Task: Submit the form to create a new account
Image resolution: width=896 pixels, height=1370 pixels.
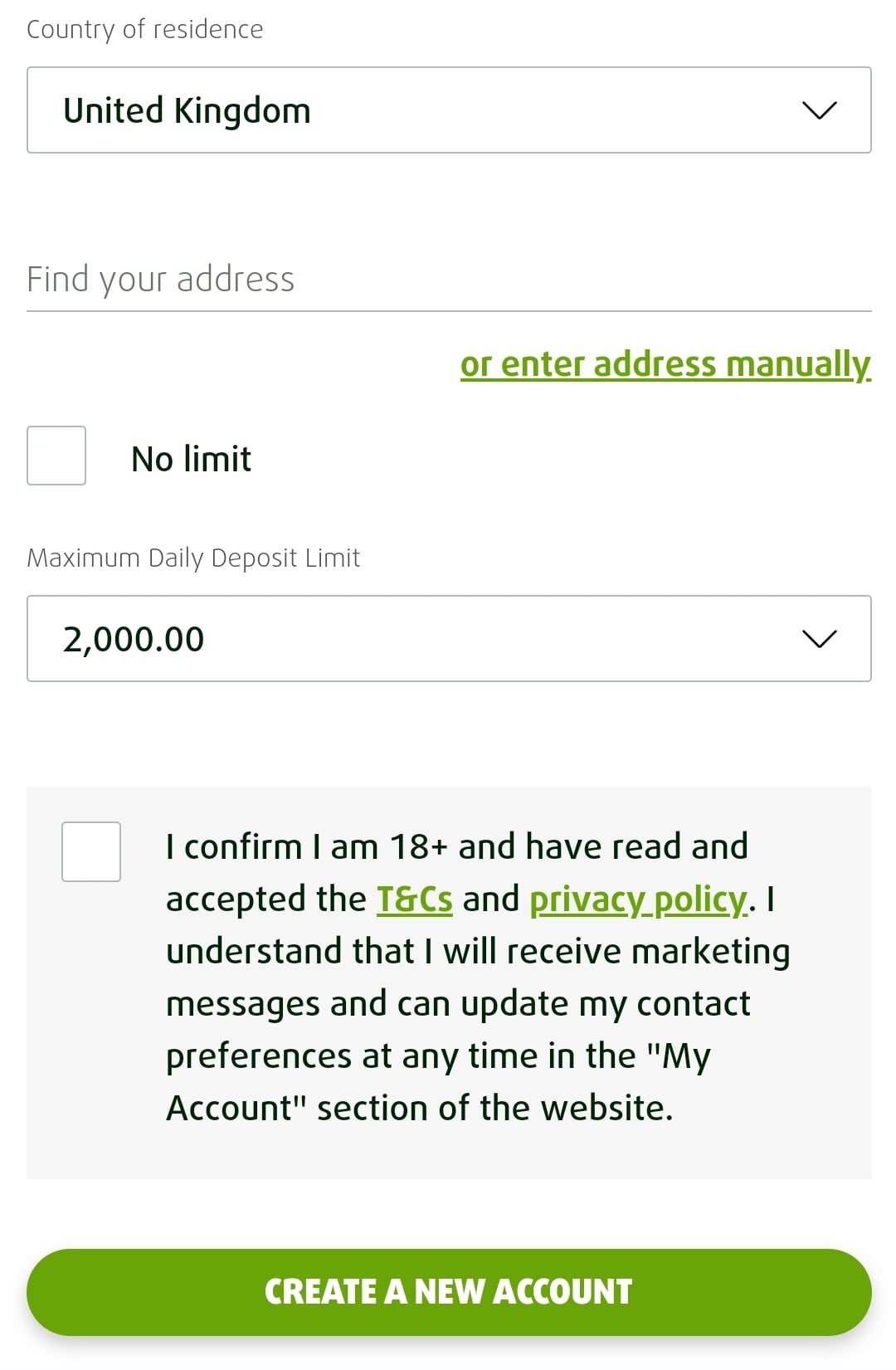Action: [x=448, y=1291]
